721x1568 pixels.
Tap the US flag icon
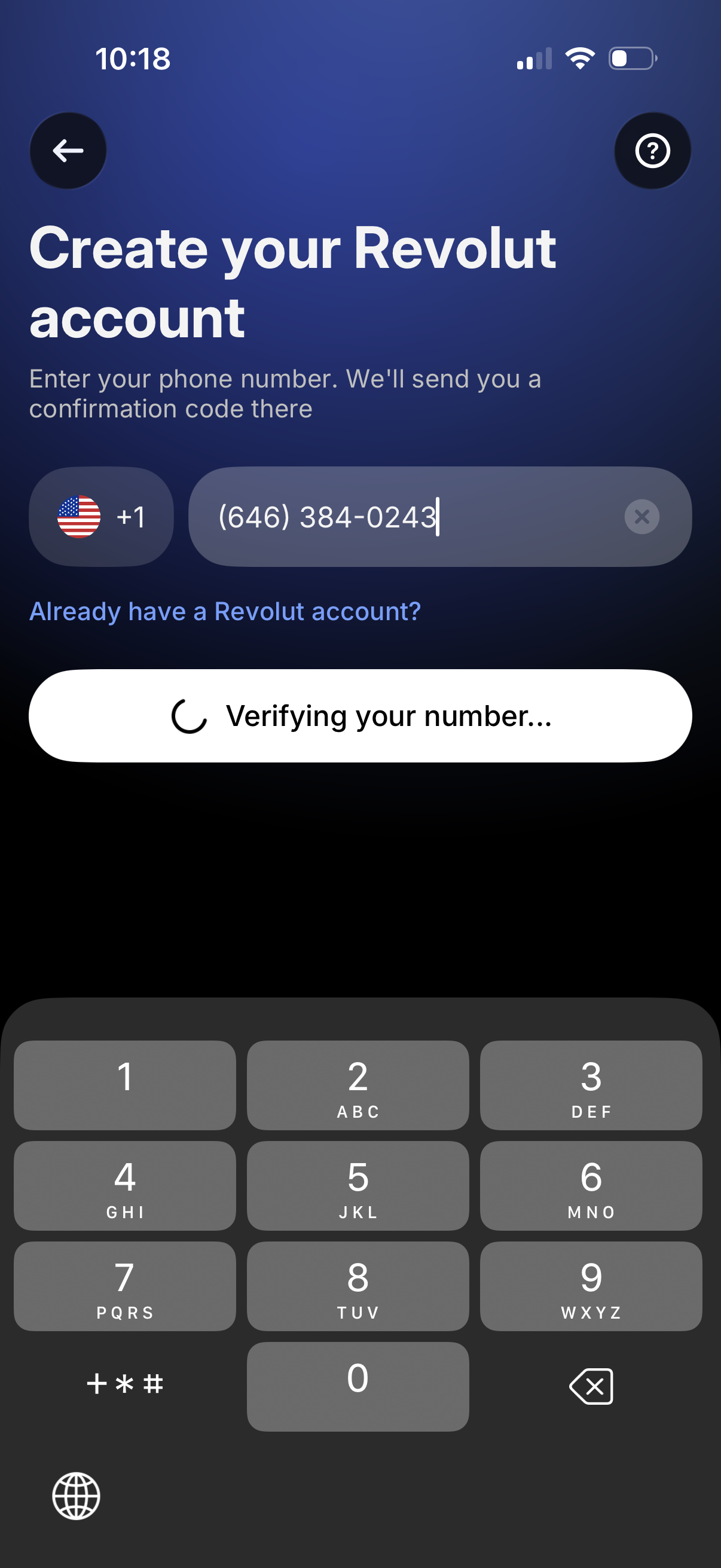[78, 517]
